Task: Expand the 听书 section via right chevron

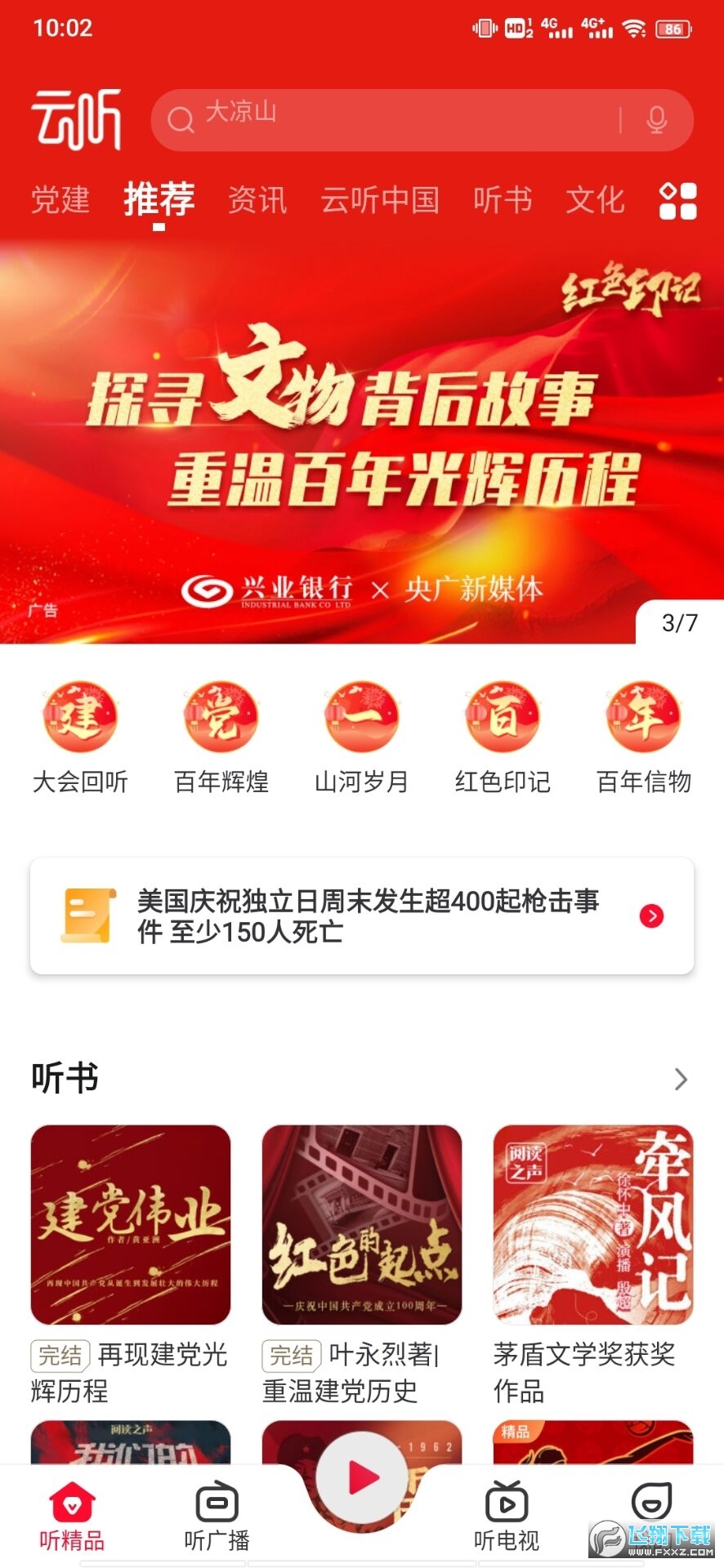Action: 681,1080
